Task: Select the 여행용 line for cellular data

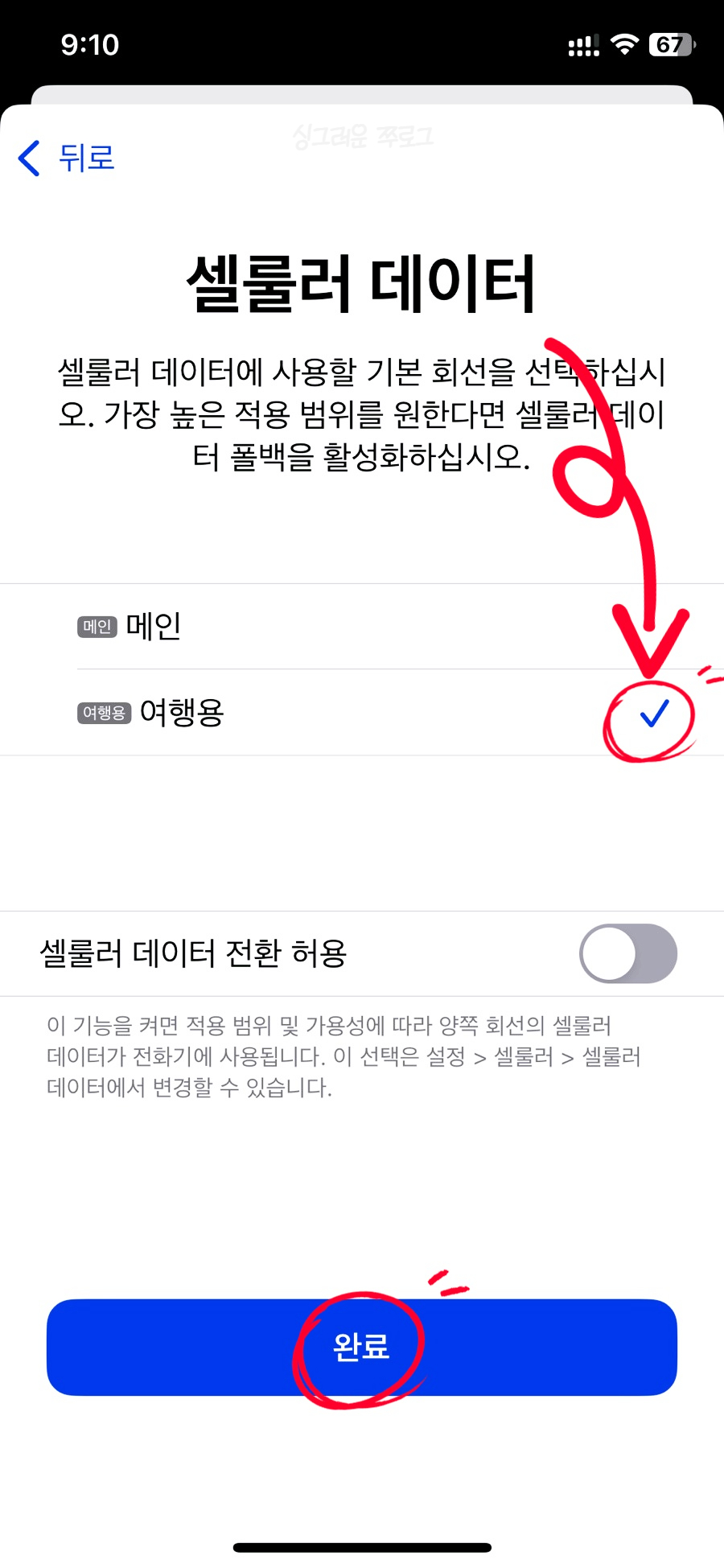Action: tap(362, 712)
